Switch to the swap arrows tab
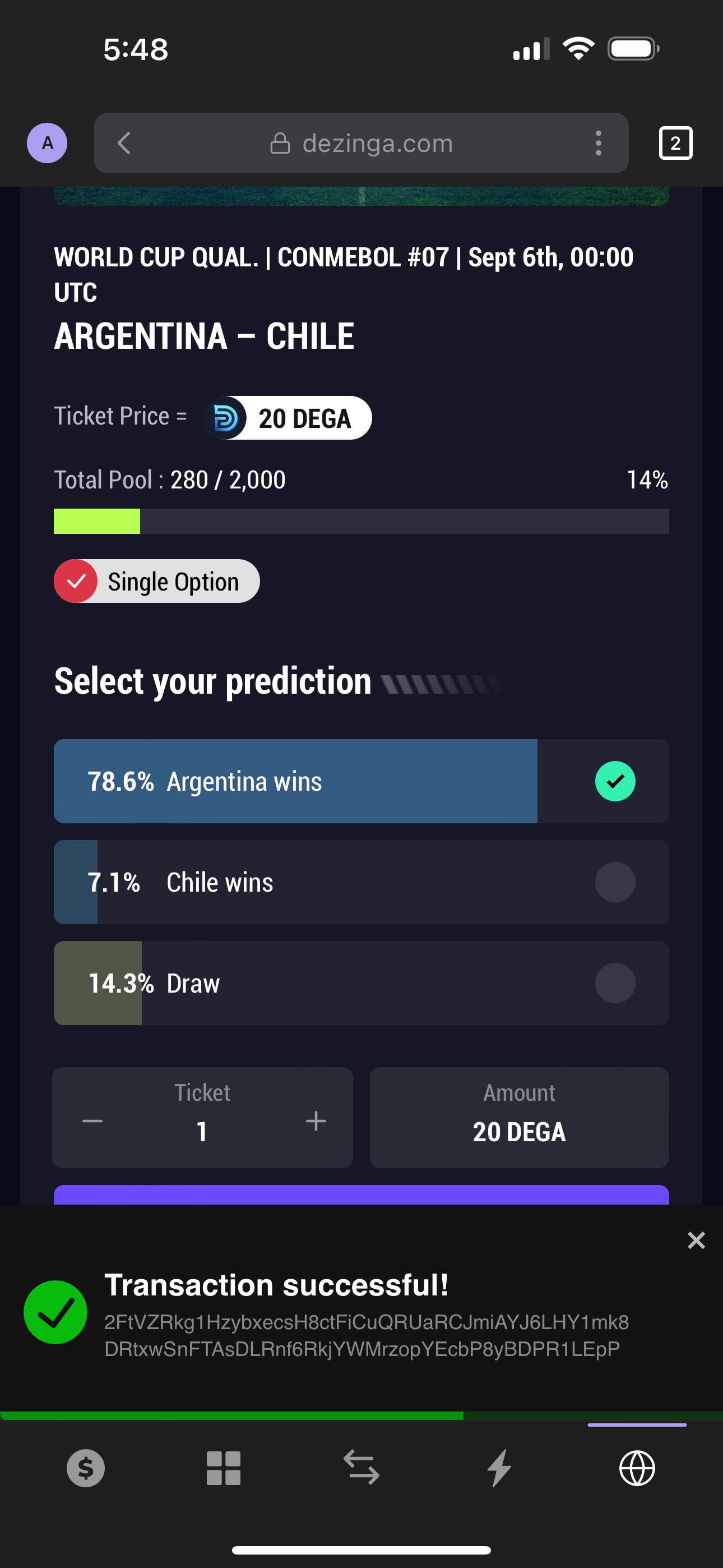The height and width of the screenshot is (1568, 723). [x=361, y=1468]
